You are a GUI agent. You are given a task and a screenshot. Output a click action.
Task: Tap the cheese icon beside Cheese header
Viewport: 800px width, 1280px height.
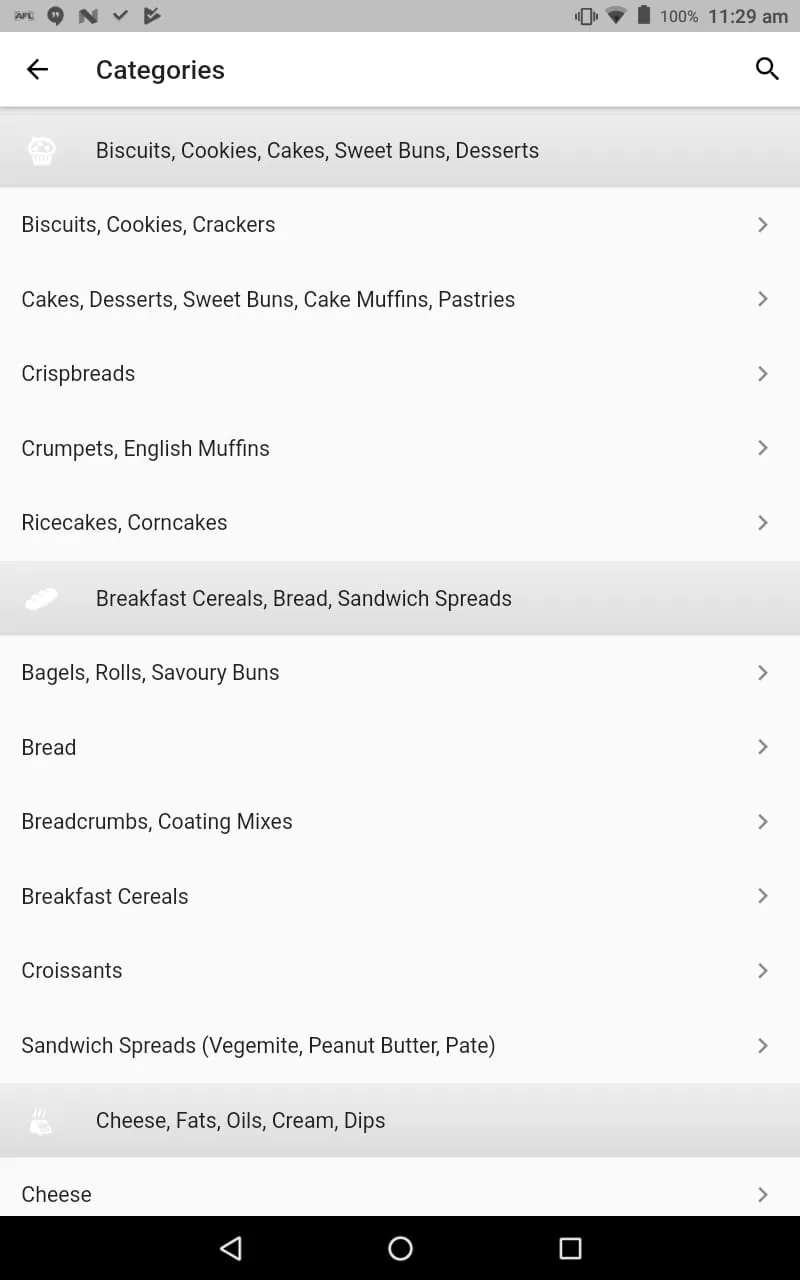point(40,1120)
